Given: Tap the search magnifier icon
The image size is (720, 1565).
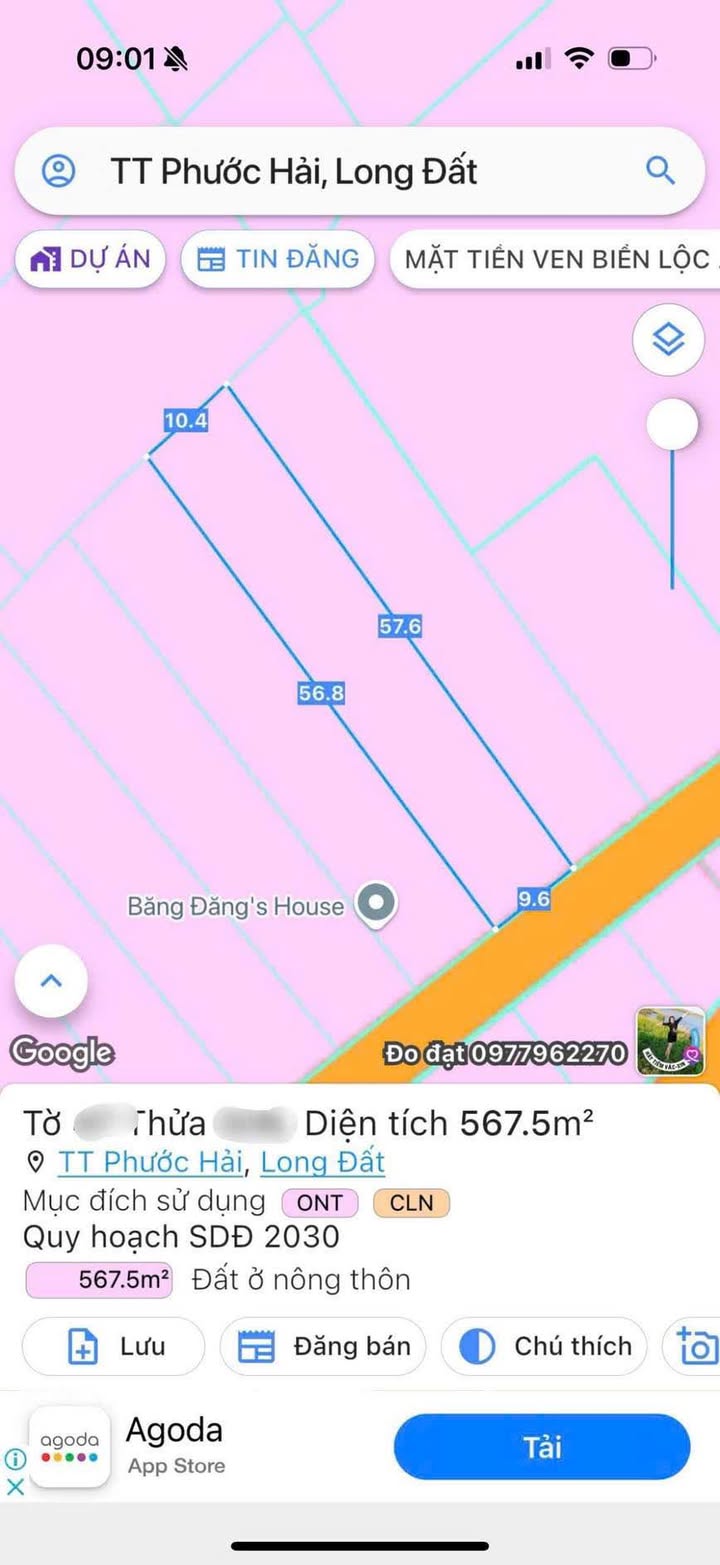Looking at the screenshot, I should pyautogui.click(x=660, y=171).
